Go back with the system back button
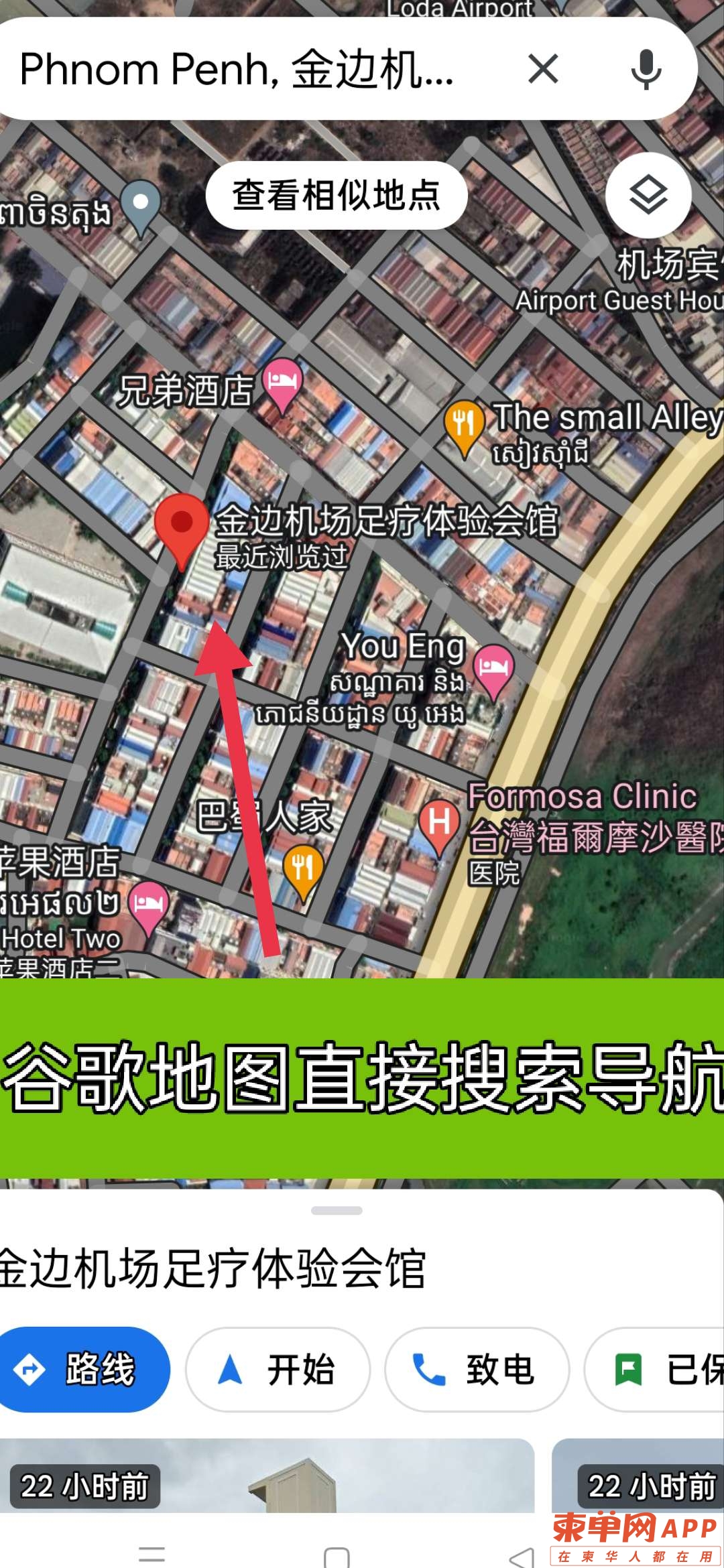The height and width of the screenshot is (1568, 724). tap(522, 1556)
